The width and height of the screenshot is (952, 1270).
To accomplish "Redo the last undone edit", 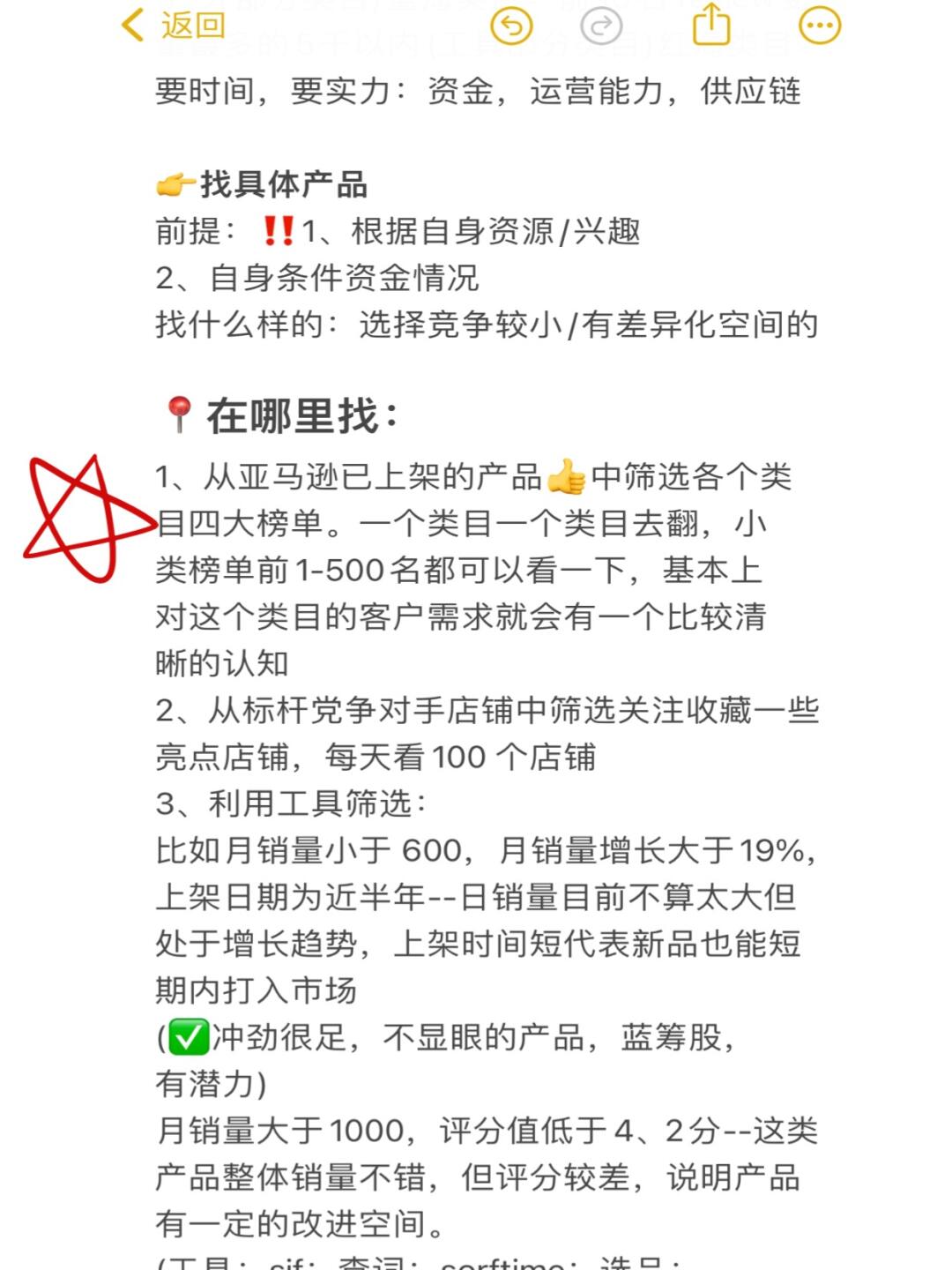I will 602,26.
